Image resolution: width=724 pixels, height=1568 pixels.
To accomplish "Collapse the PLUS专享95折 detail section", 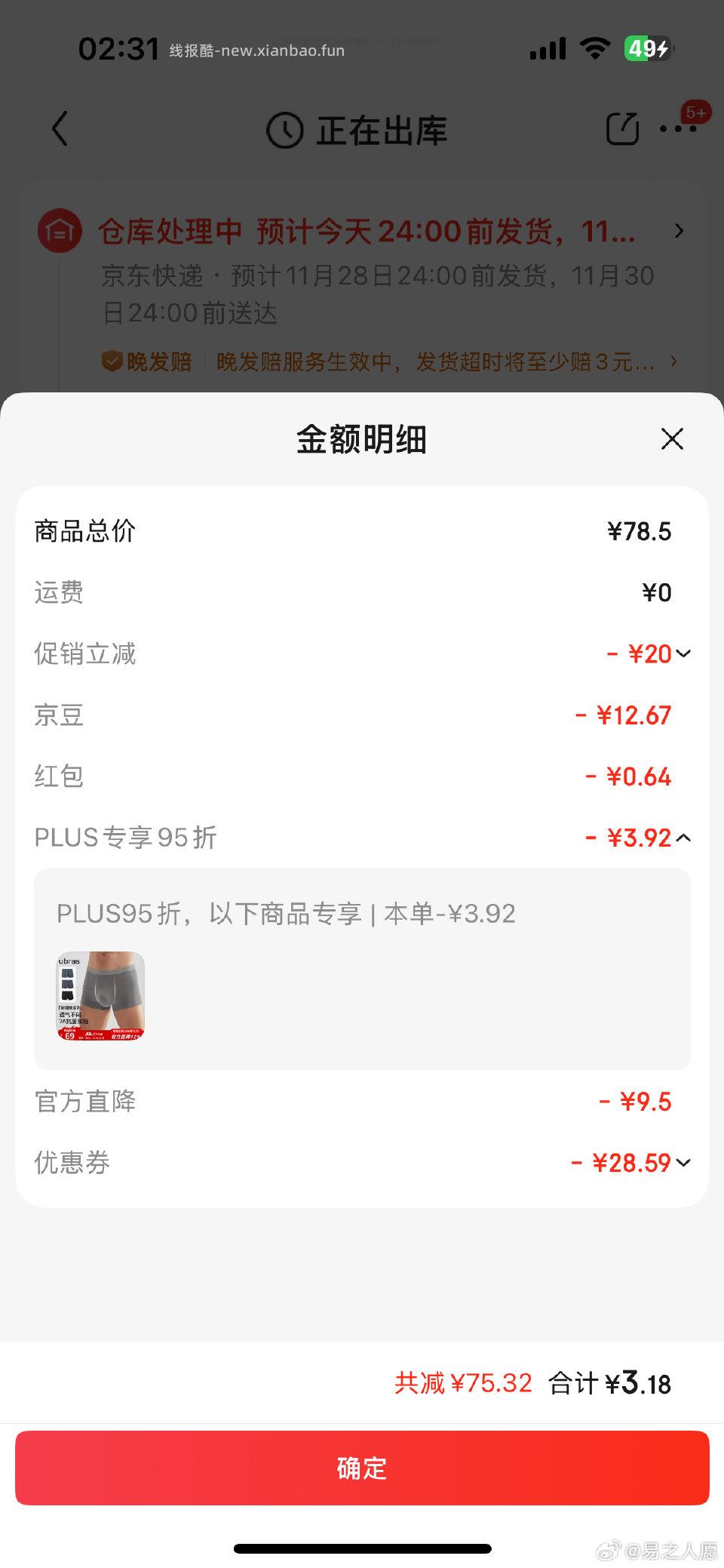I will tap(683, 838).
